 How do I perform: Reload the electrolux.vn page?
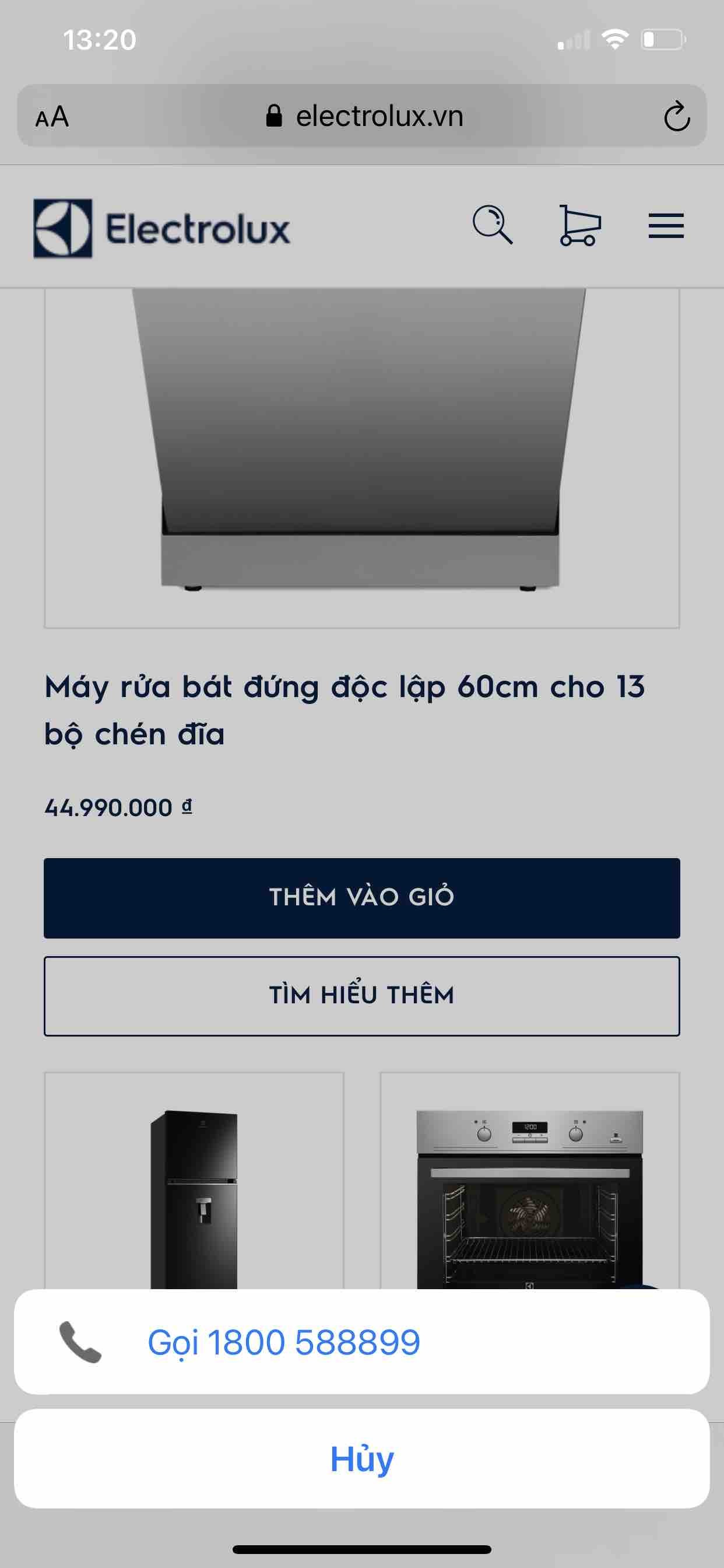tap(677, 116)
